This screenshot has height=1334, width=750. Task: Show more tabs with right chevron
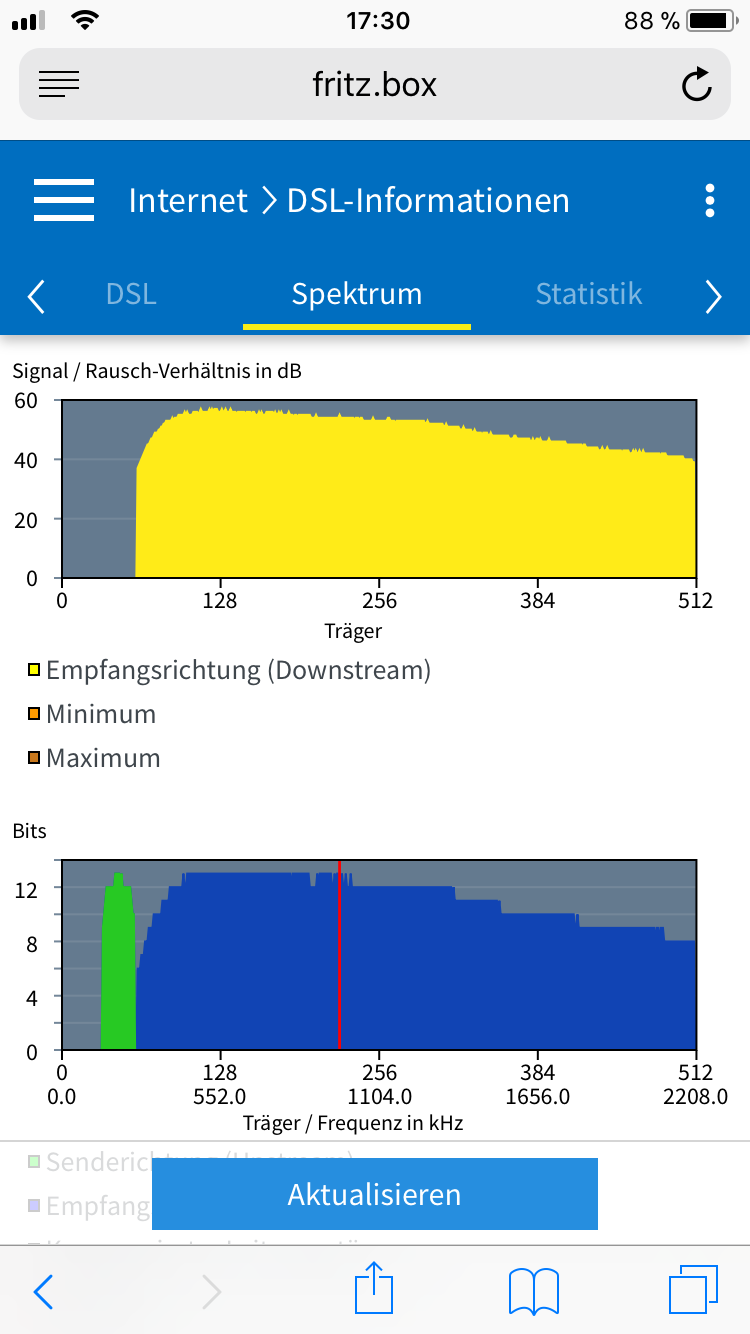[713, 296]
